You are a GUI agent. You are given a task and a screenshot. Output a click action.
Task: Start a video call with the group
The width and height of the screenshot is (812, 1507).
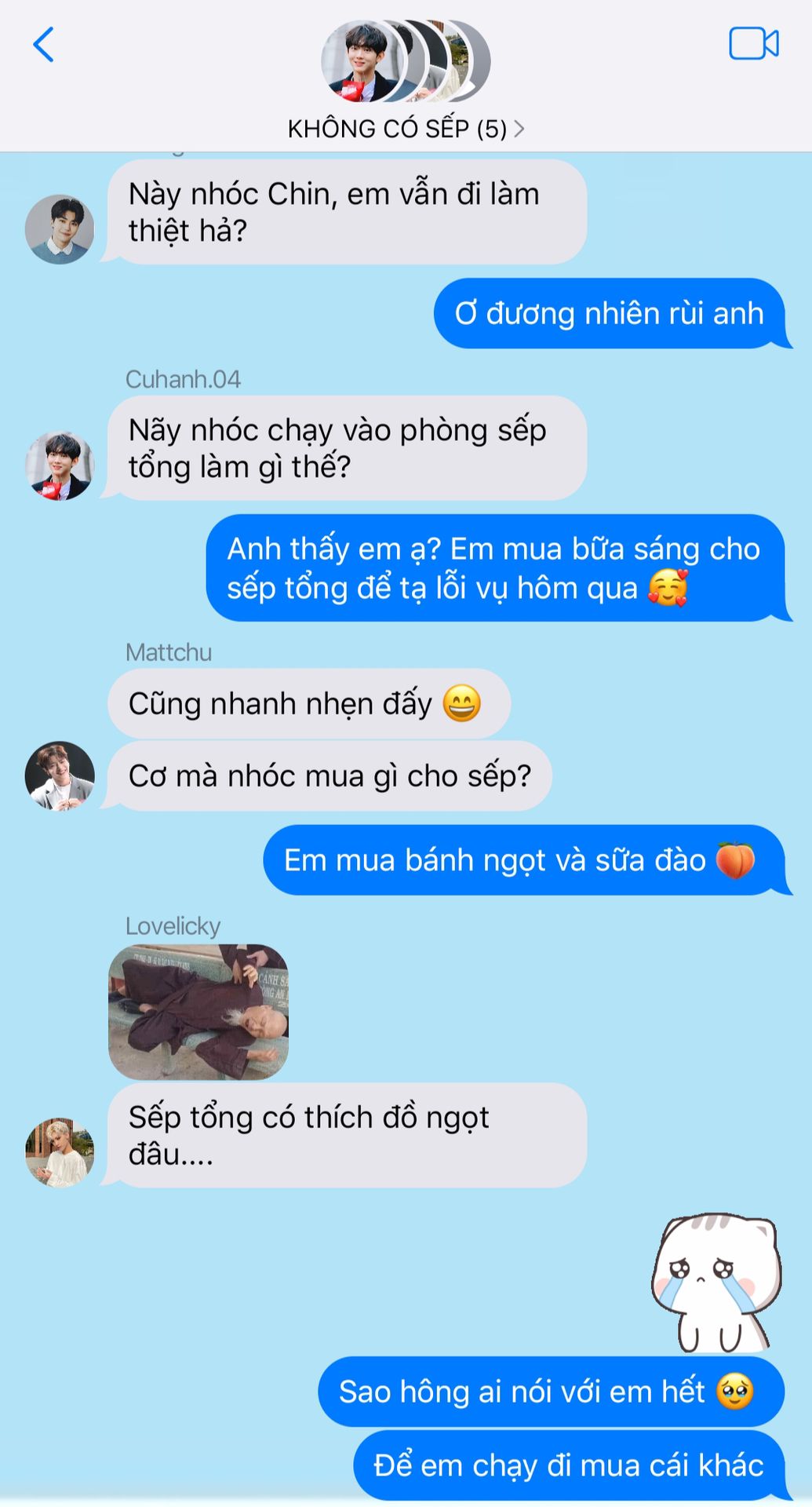click(x=753, y=44)
